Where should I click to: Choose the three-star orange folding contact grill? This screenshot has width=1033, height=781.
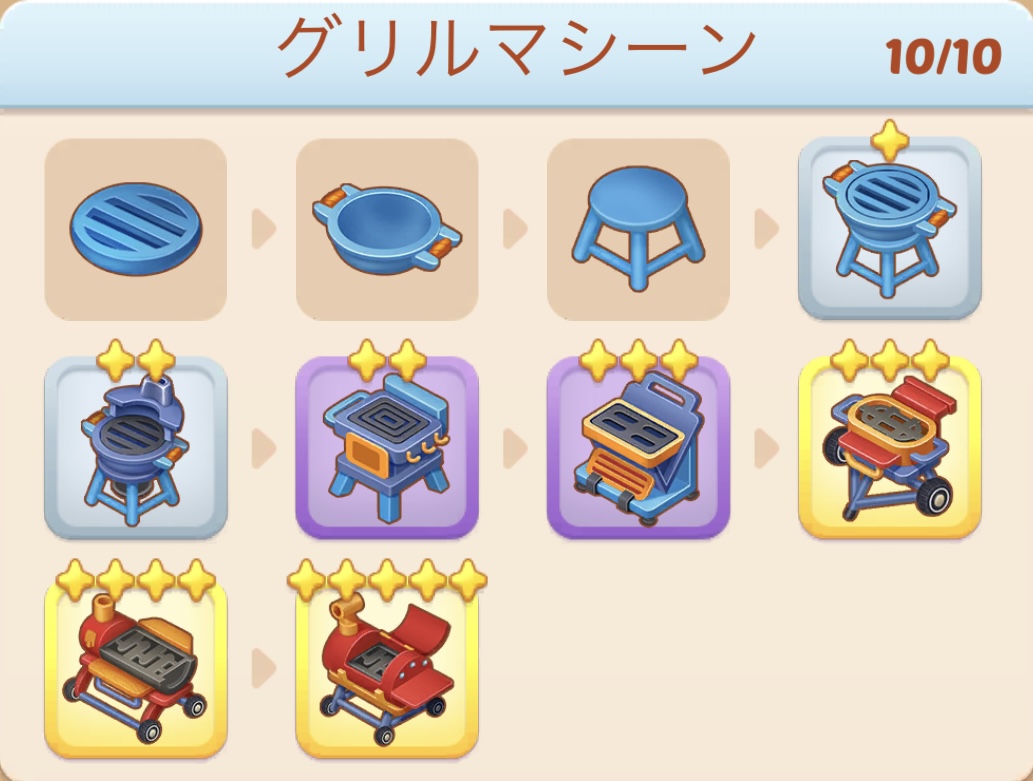click(x=638, y=447)
